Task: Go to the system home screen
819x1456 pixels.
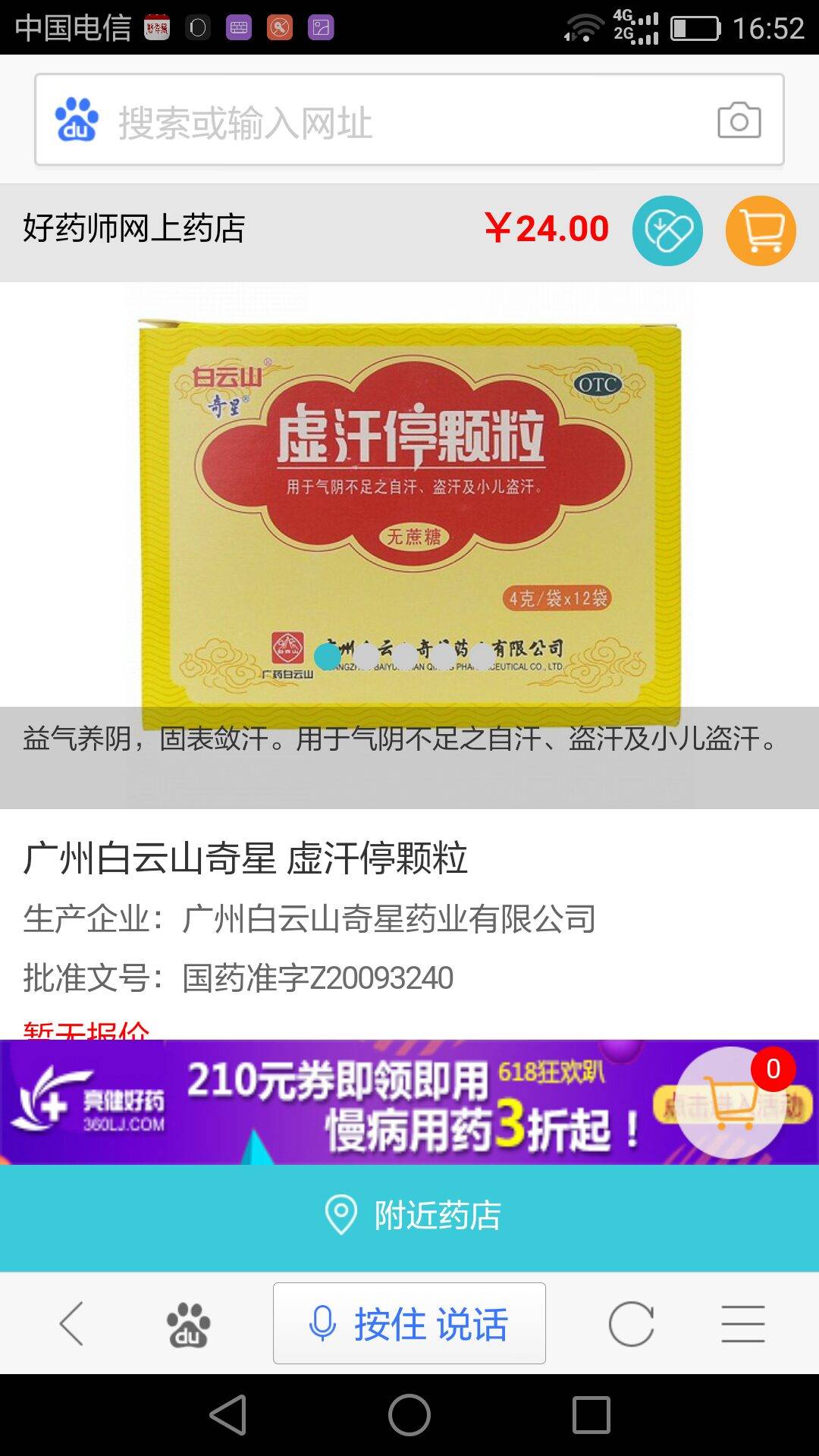Action: [x=409, y=1415]
